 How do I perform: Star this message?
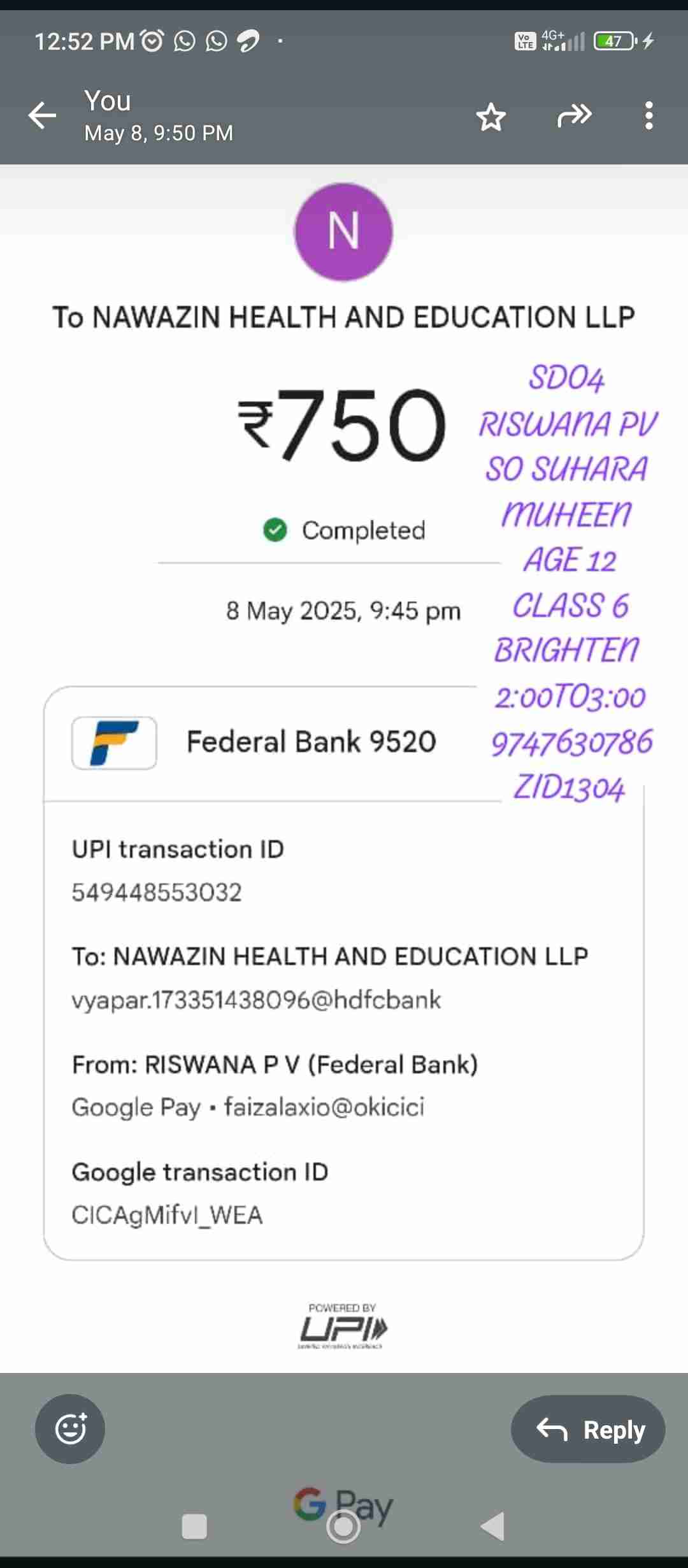pos(491,117)
